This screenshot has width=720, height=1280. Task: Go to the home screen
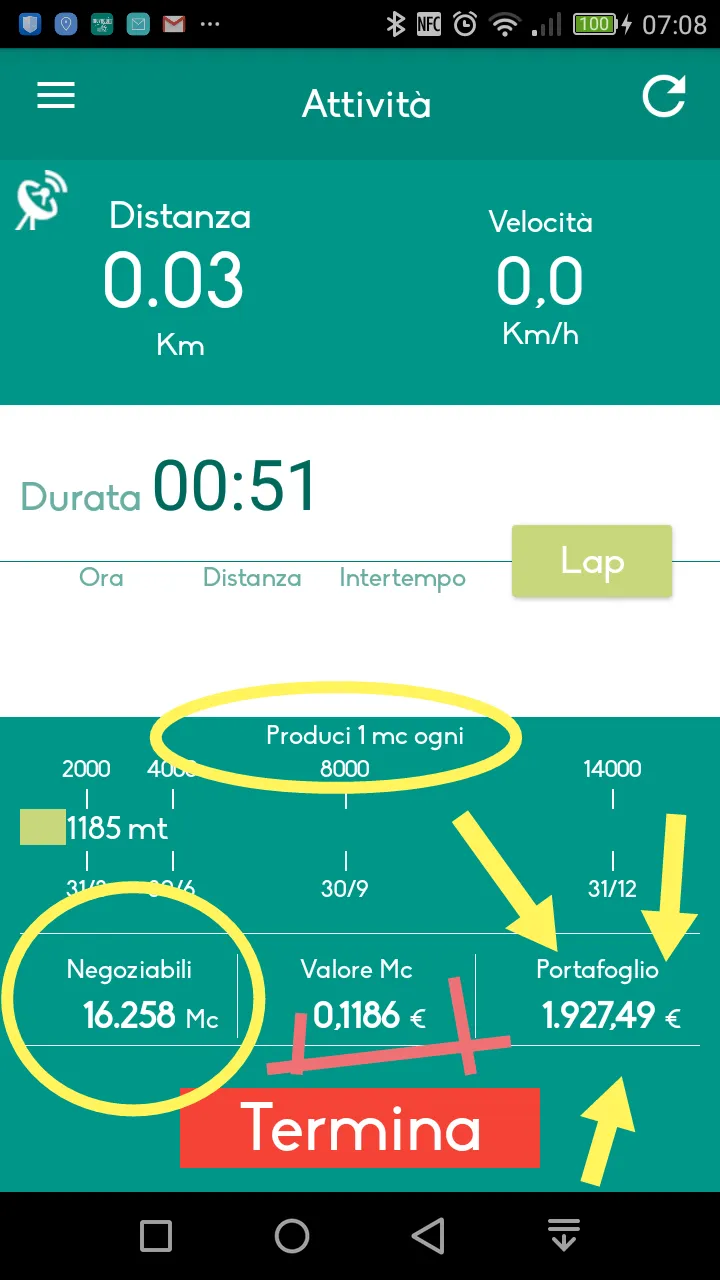(292, 1237)
